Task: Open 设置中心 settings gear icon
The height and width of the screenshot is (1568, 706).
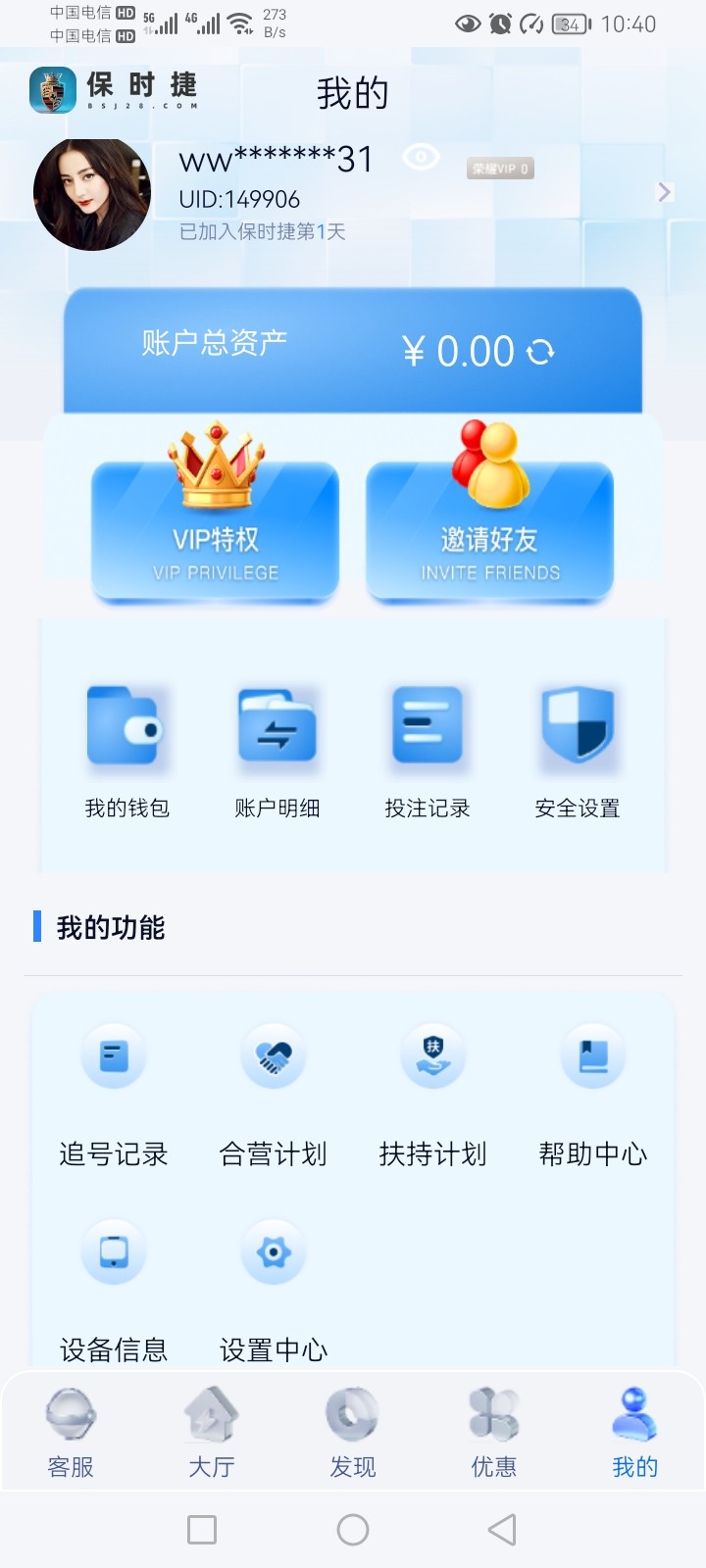Action: [273, 1250]
